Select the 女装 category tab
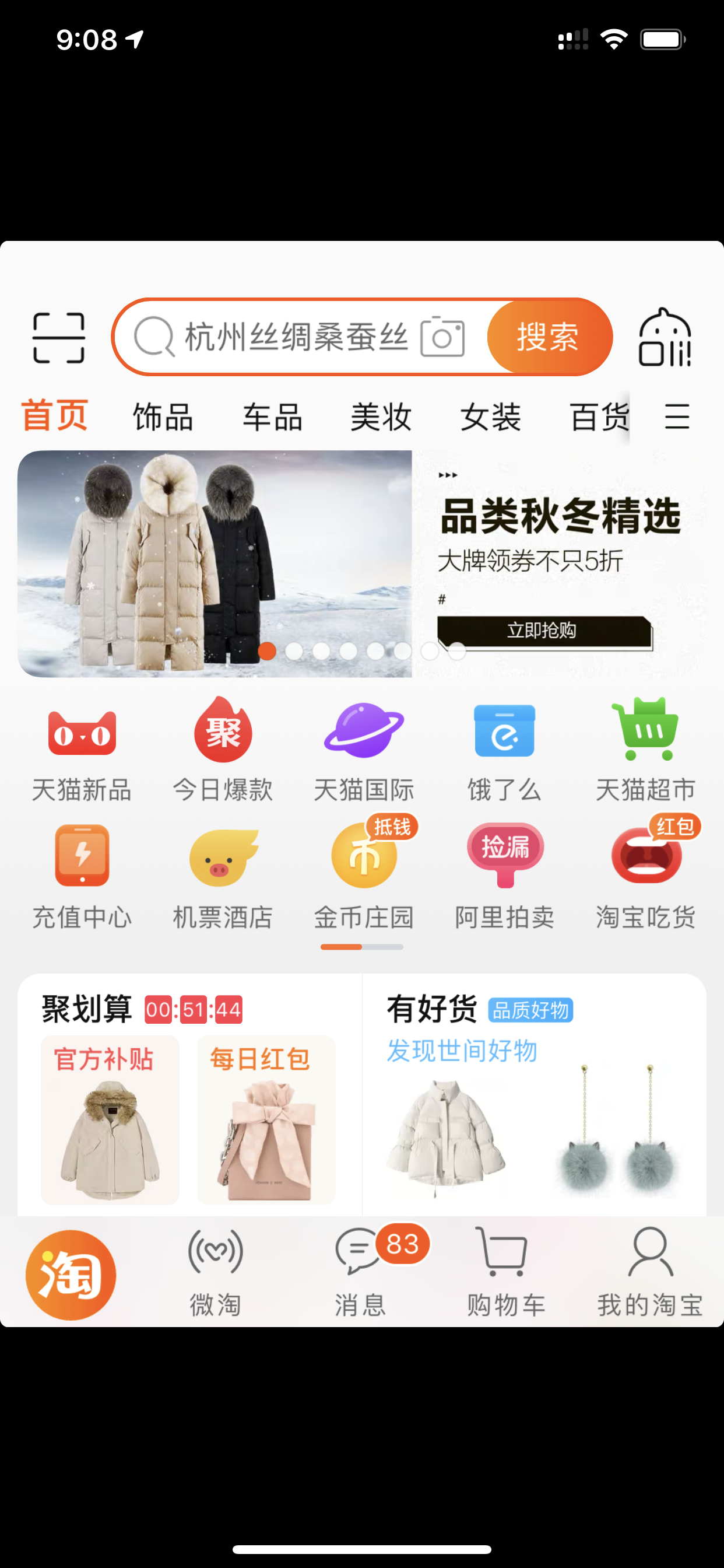724x1568 pixels. pos(490,417)
